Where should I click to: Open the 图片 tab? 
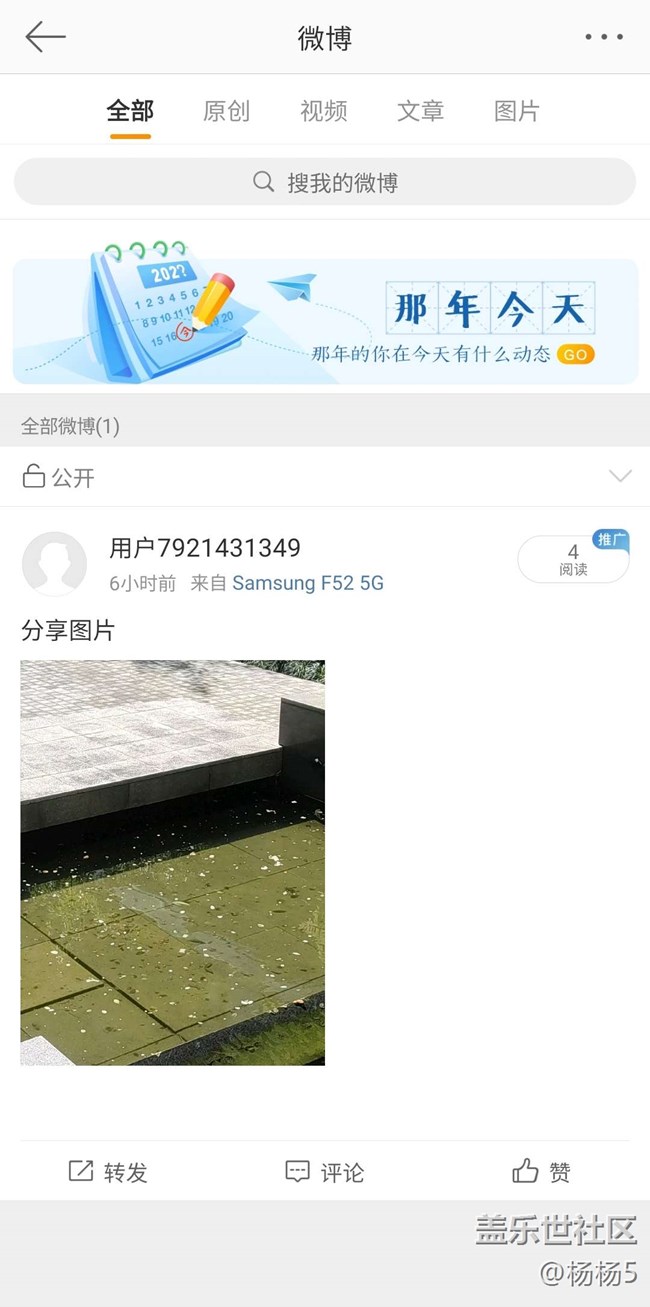517,111
